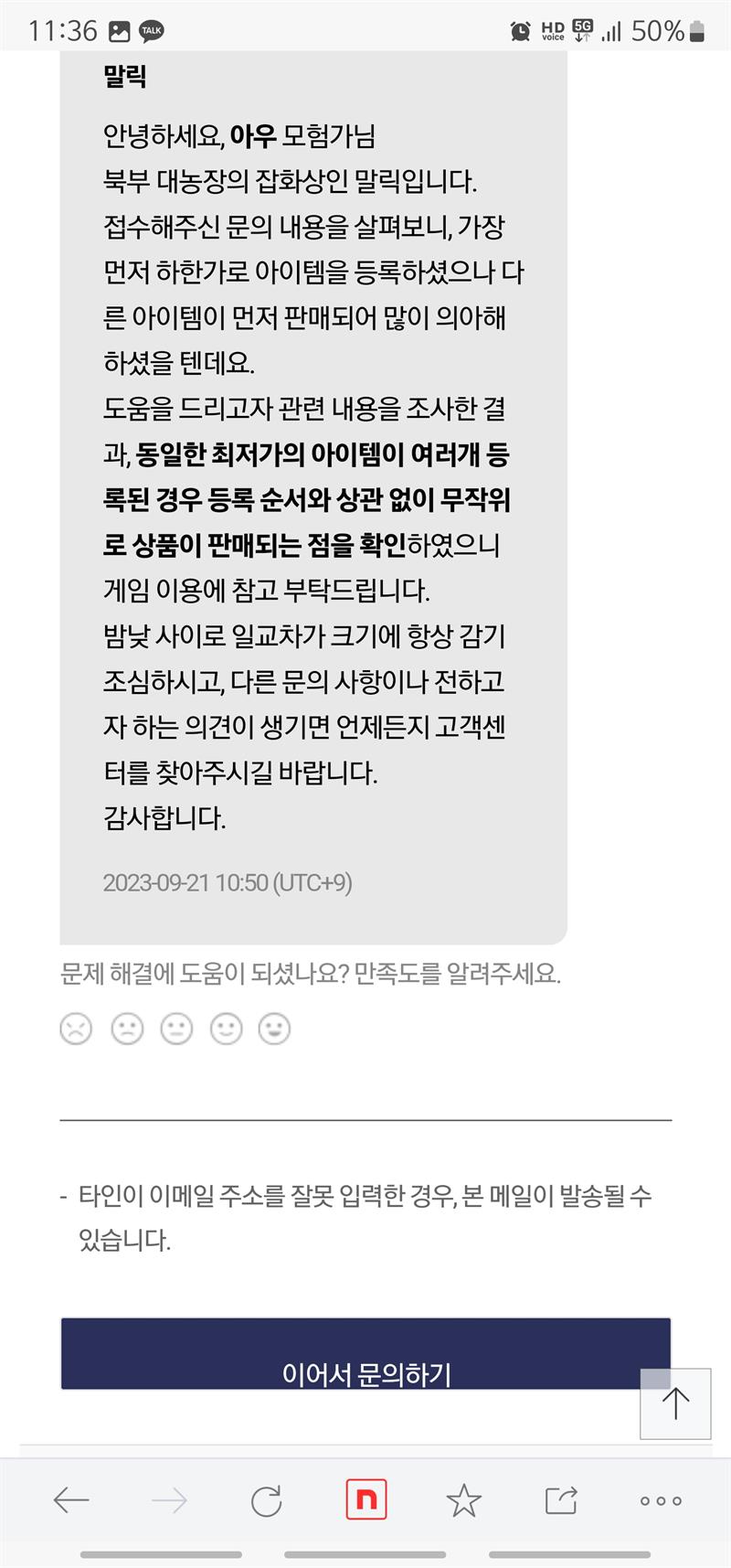731x1568 pixels.
Task: Go forward with the browser arrow
Action: (169, 1500)
